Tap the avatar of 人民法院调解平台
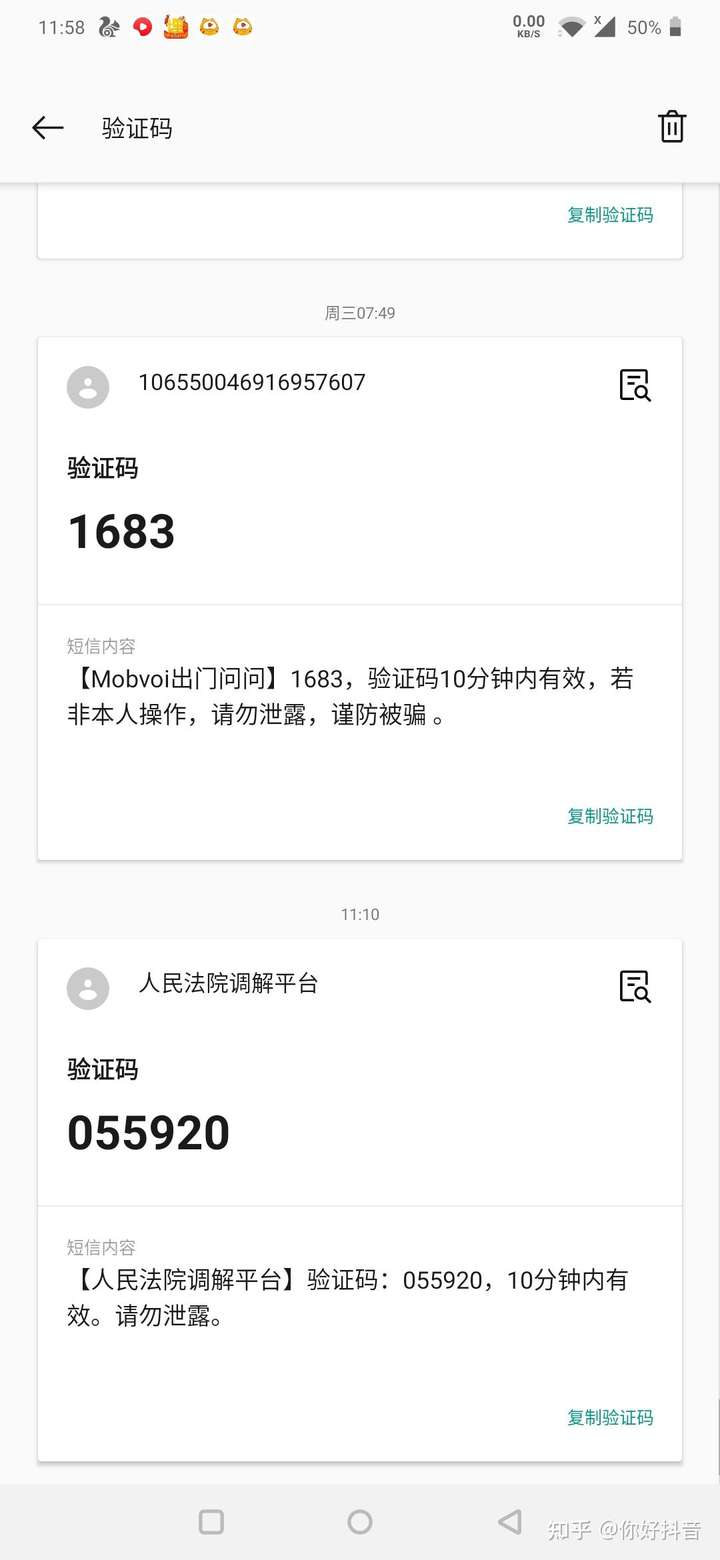 tap(88, 988)
